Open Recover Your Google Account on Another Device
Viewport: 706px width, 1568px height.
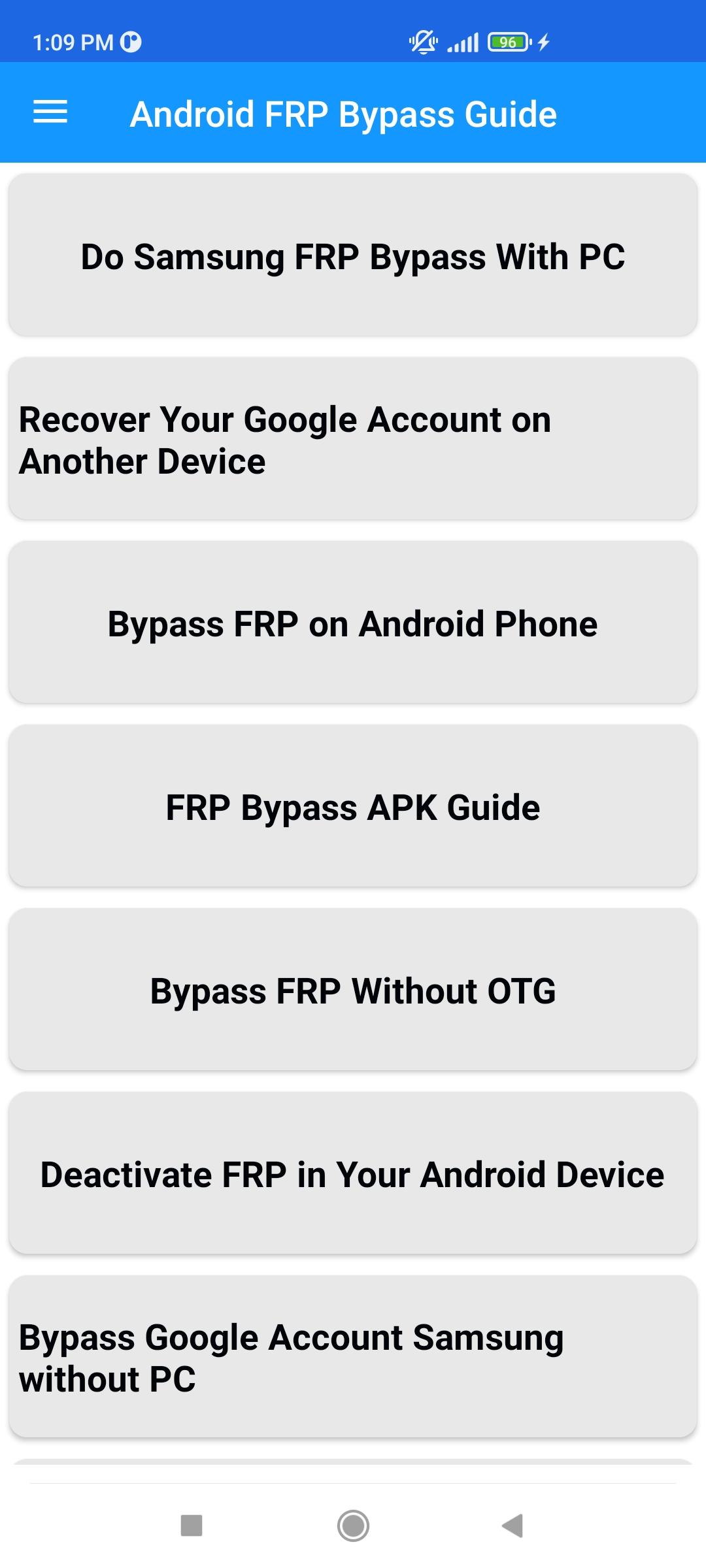353,439
